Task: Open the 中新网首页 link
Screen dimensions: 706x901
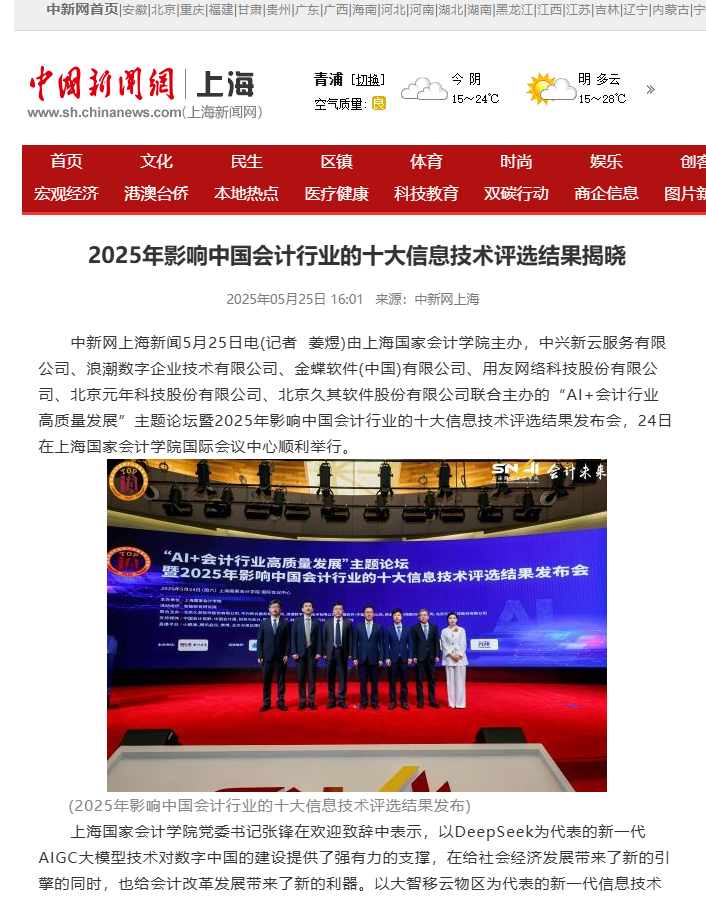Action: click(x=82, y=10)
